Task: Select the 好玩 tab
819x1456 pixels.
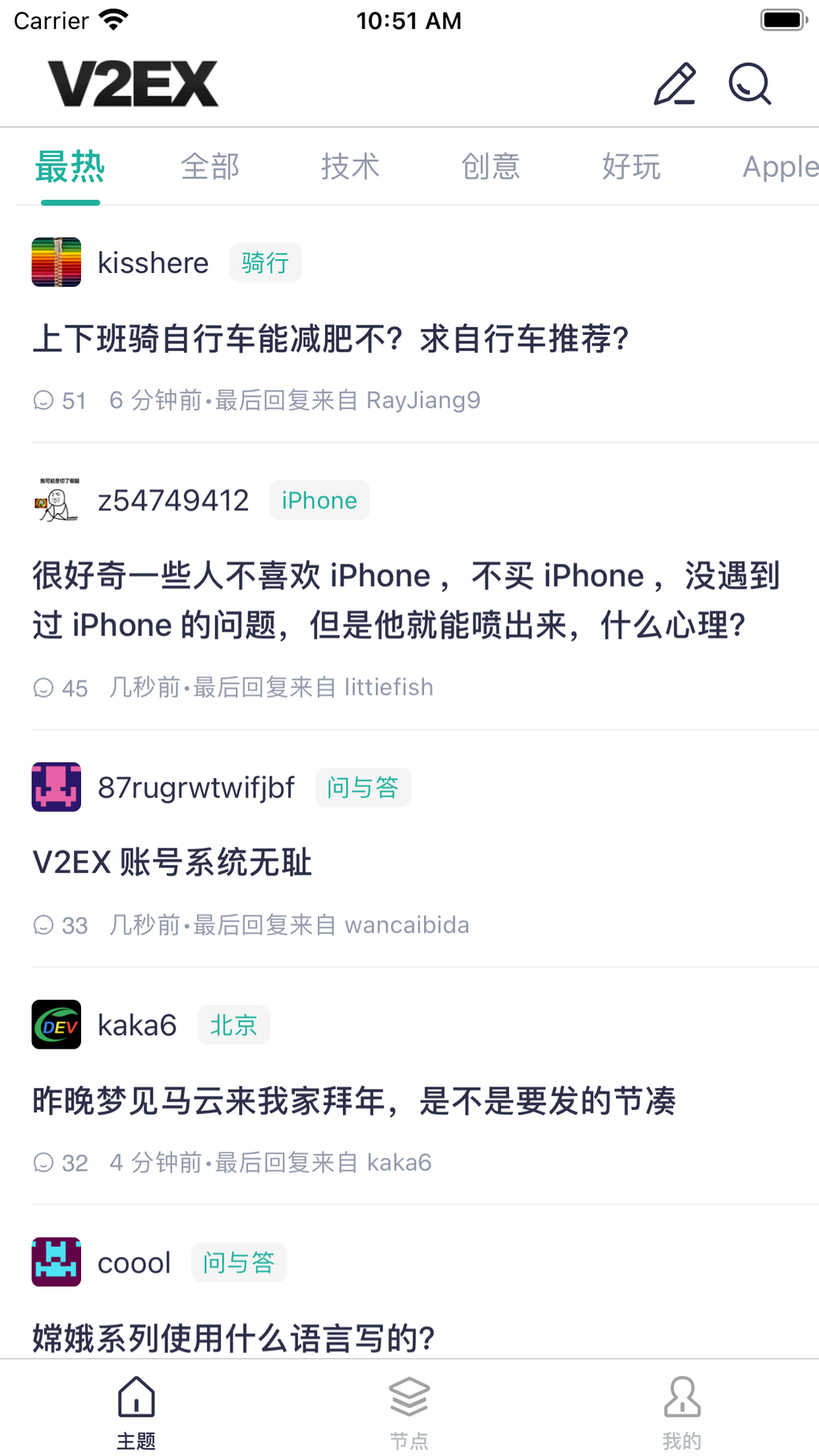Action: [x=631, y=167]
